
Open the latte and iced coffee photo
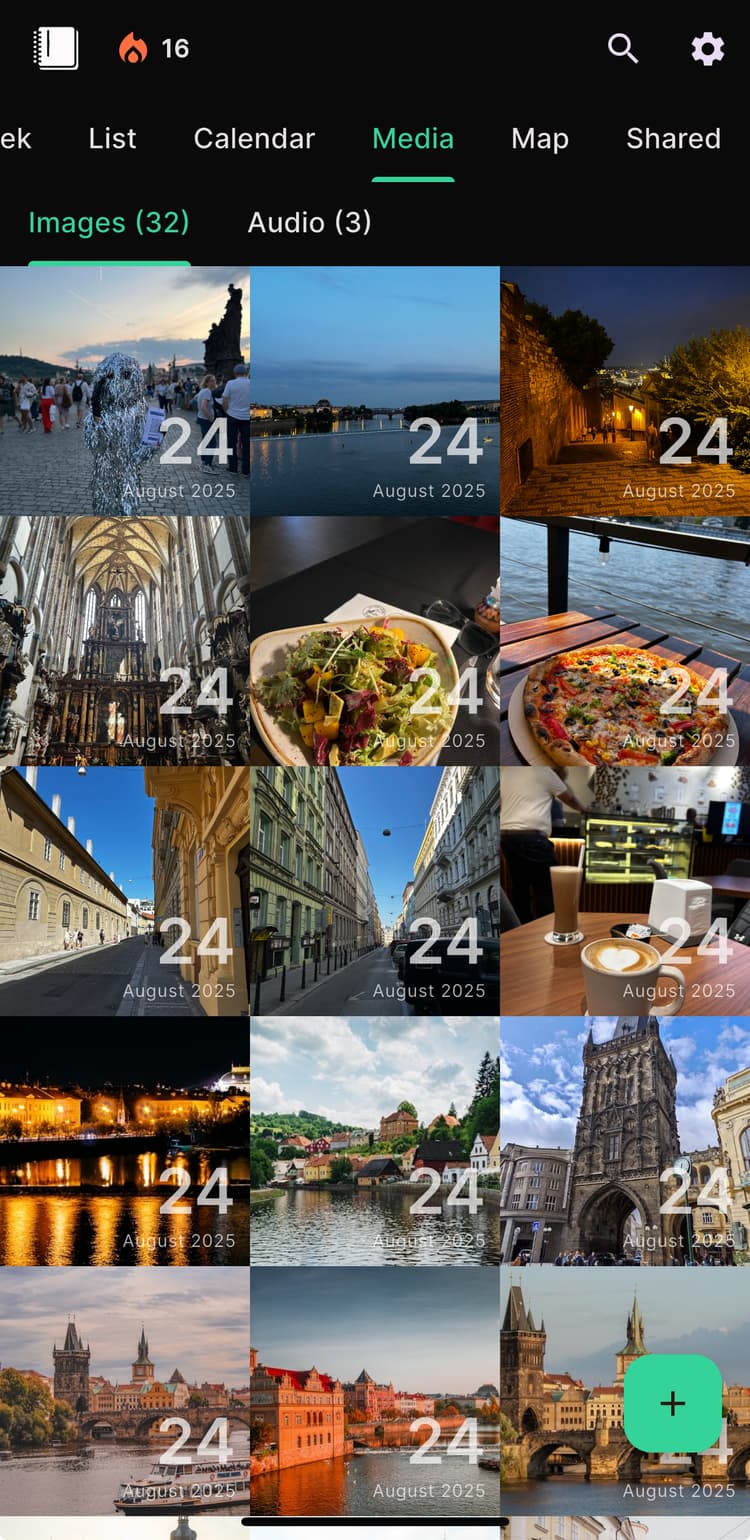pos(625,891)
